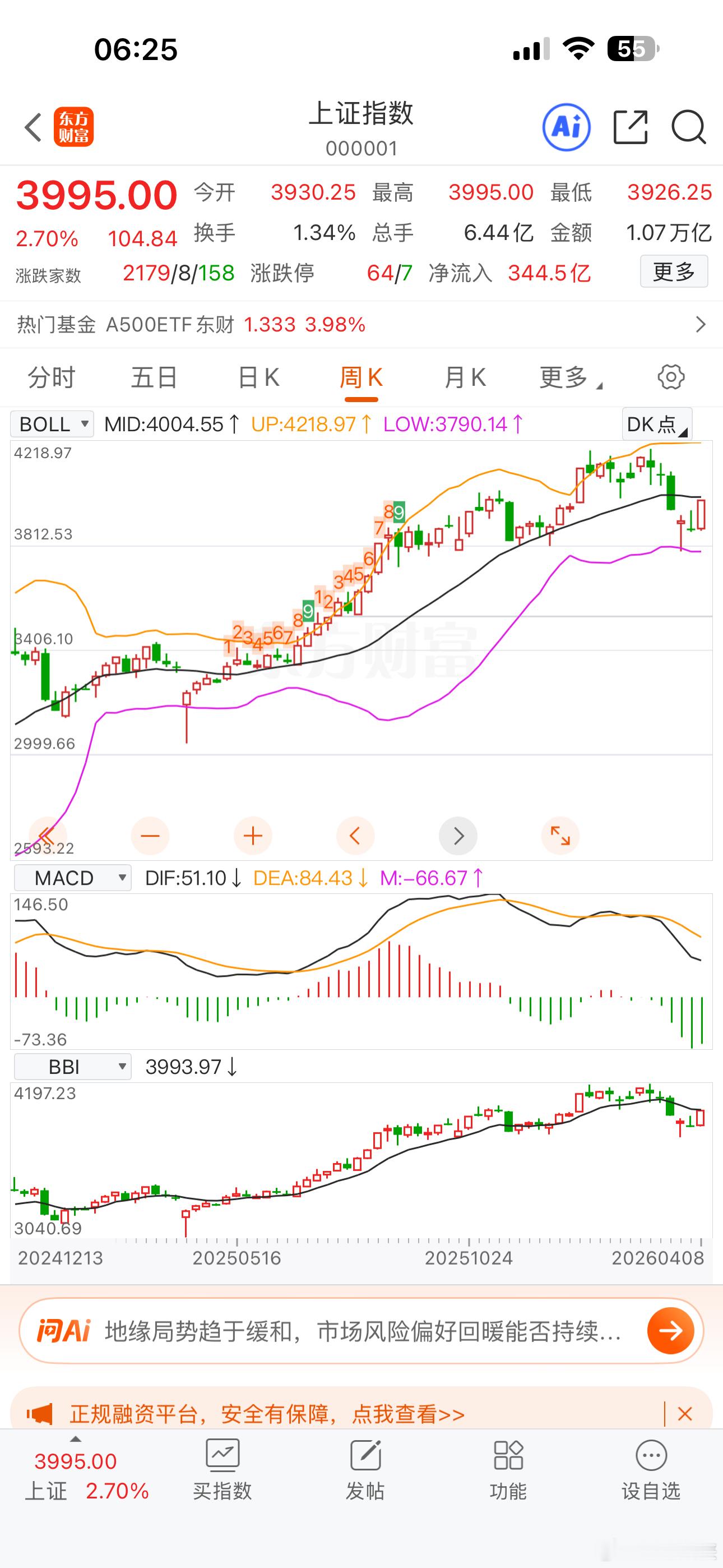Open the BBI indicator dropdown
The width and height of the screenshot is (723, 1568).
pyautogui.click(x=71, y=1067)
